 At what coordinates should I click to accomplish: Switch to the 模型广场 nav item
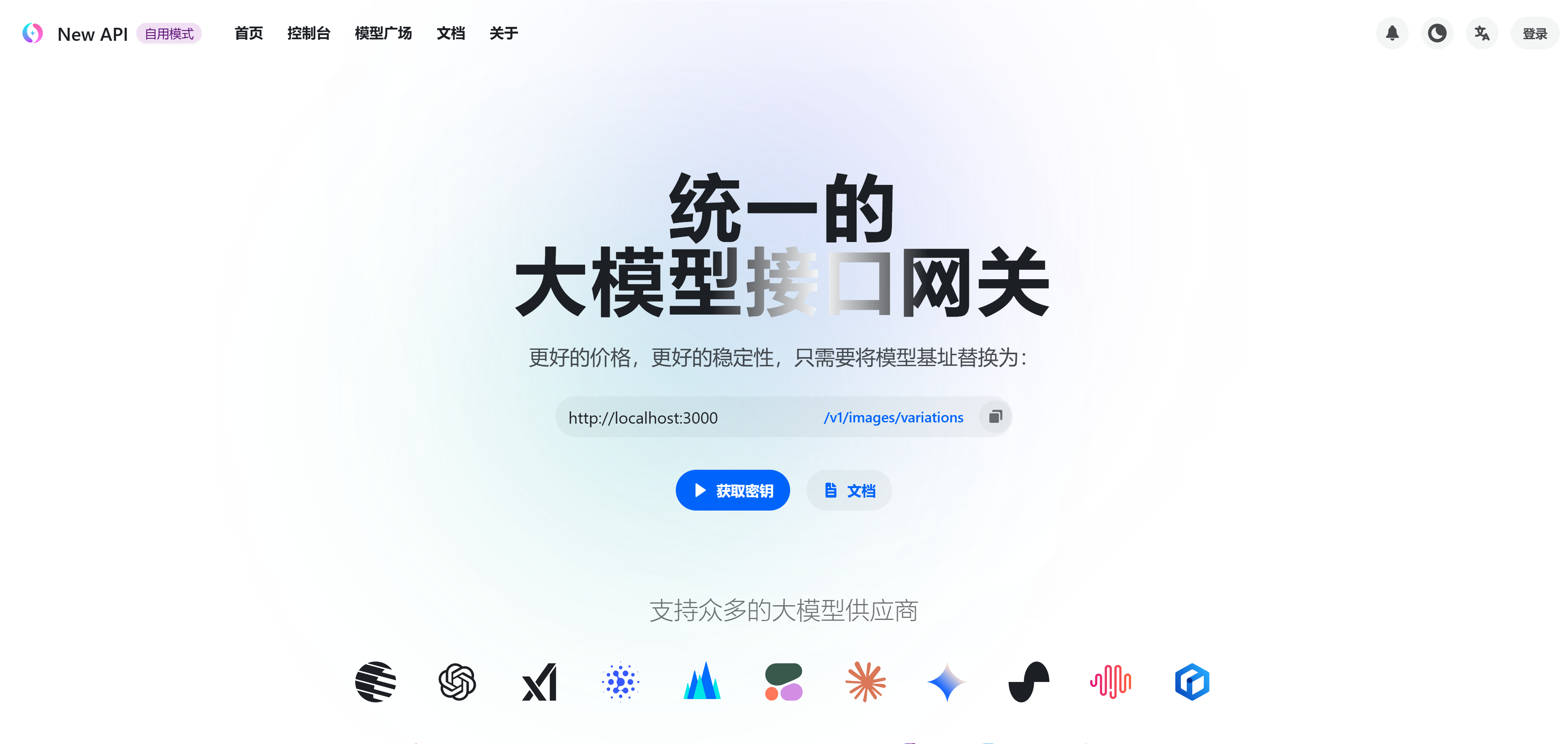click(383, 33)
